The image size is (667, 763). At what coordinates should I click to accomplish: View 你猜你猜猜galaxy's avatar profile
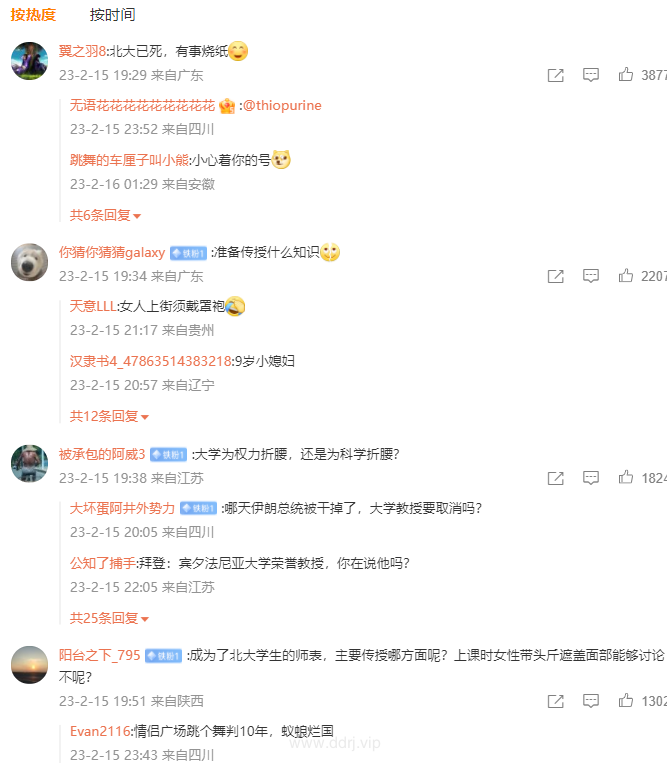click(x=30, y=263)
